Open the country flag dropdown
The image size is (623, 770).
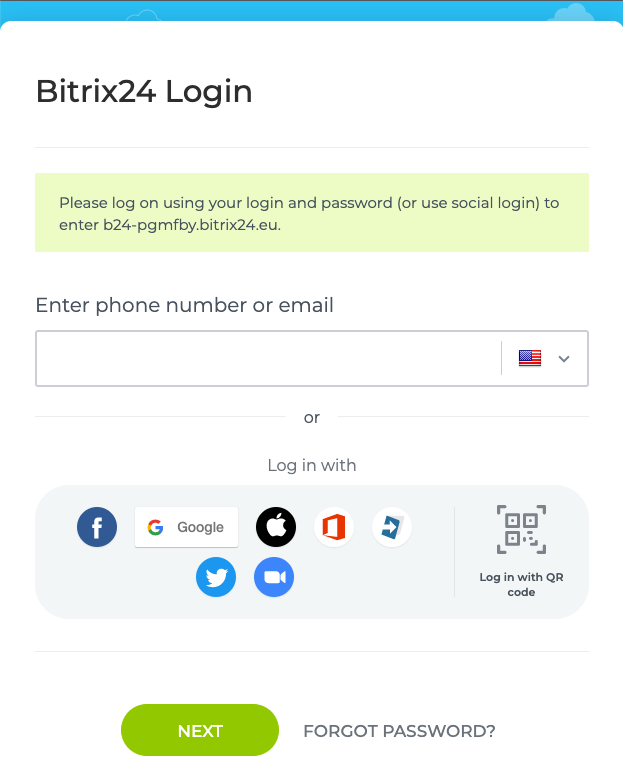544,358
